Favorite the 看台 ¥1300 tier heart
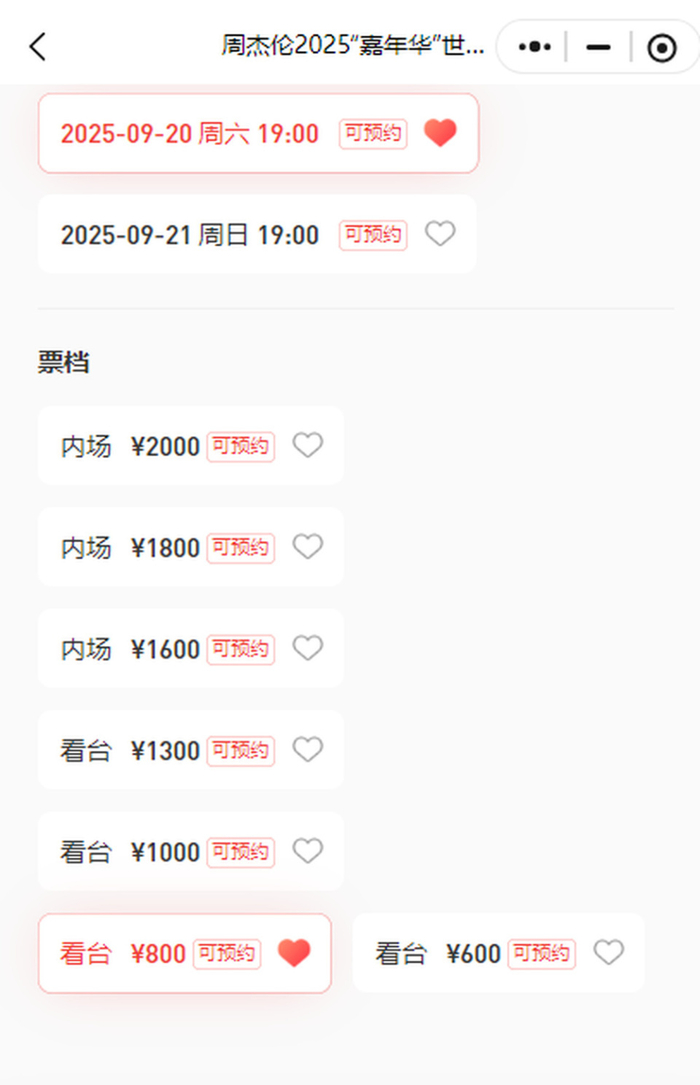 coord(308,750)
